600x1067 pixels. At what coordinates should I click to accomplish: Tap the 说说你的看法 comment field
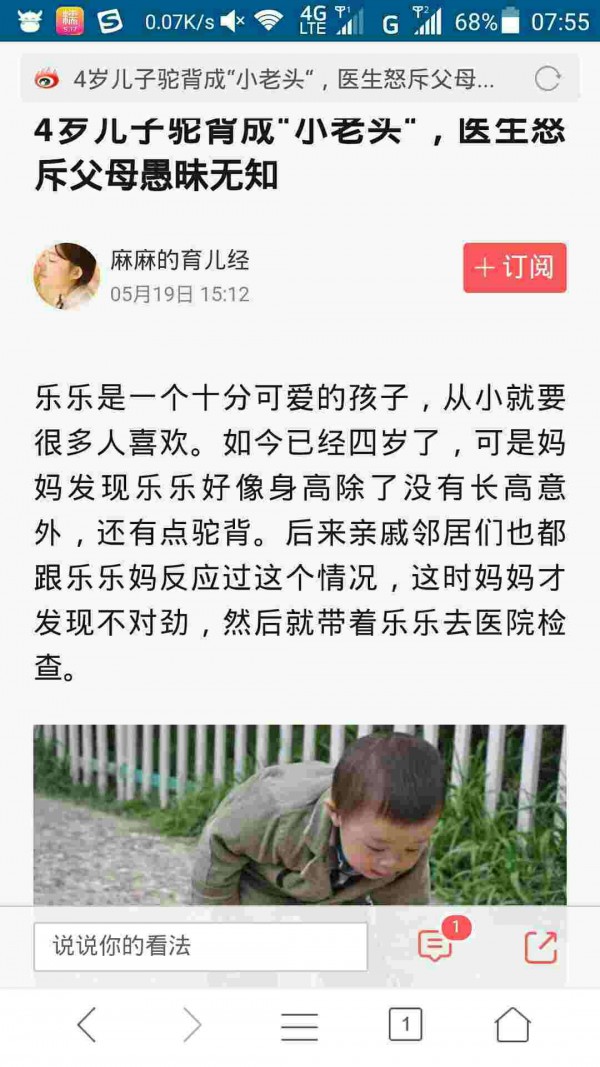click(x=200, y=946)
